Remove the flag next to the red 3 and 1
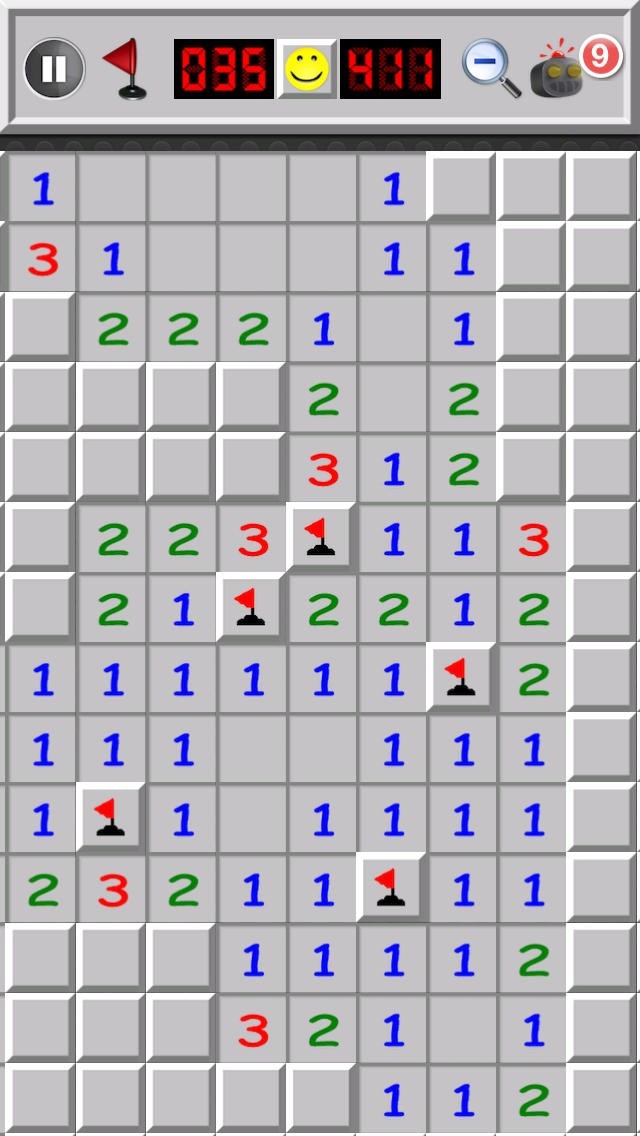This screenshot has height=1136, width=640. [321, 538]
